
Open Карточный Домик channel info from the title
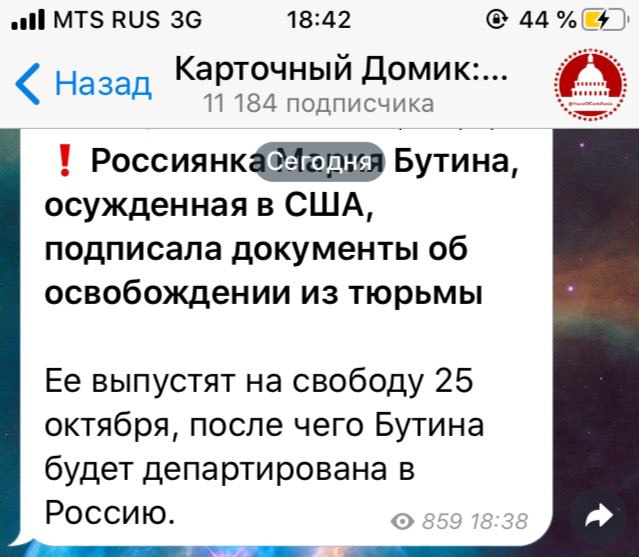340,72
